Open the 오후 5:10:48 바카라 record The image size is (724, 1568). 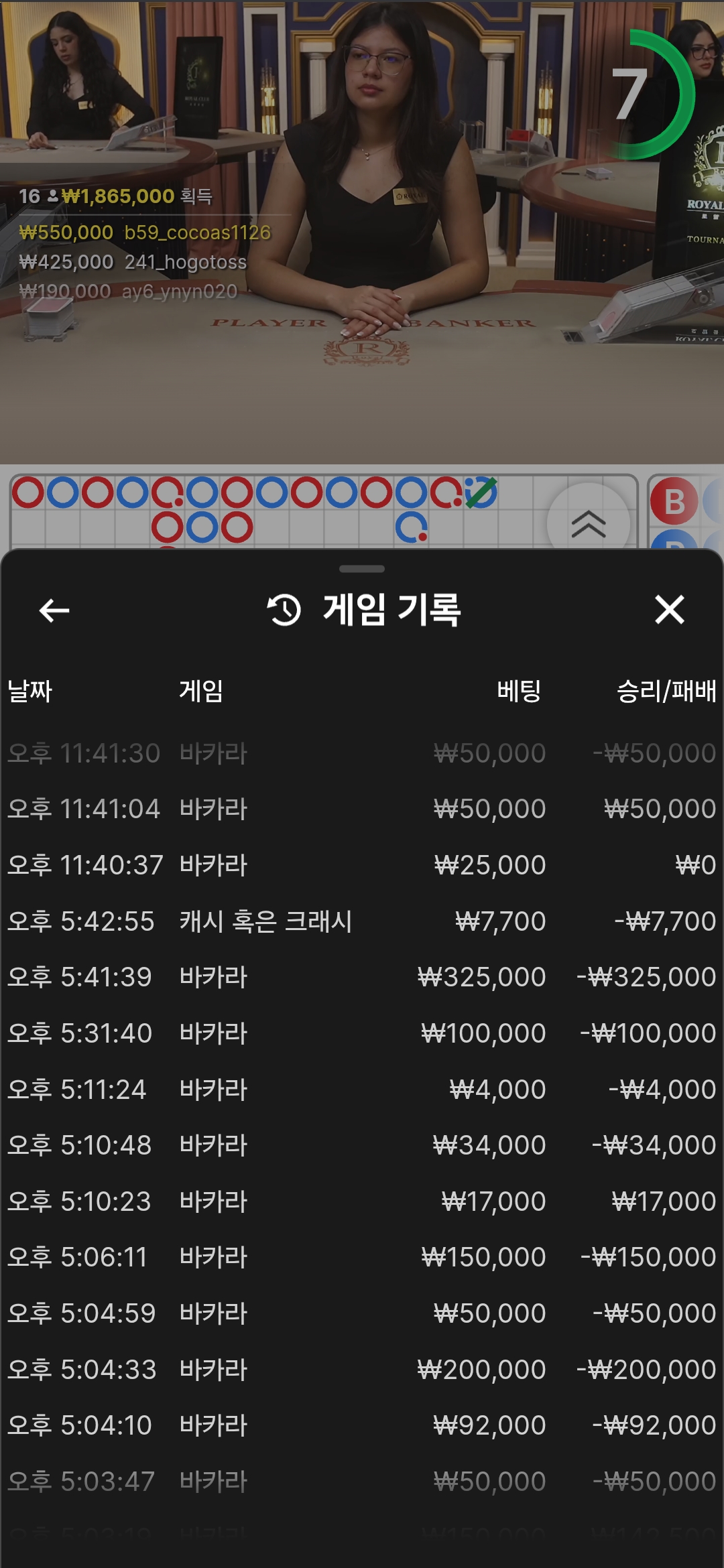(362, 1145)
